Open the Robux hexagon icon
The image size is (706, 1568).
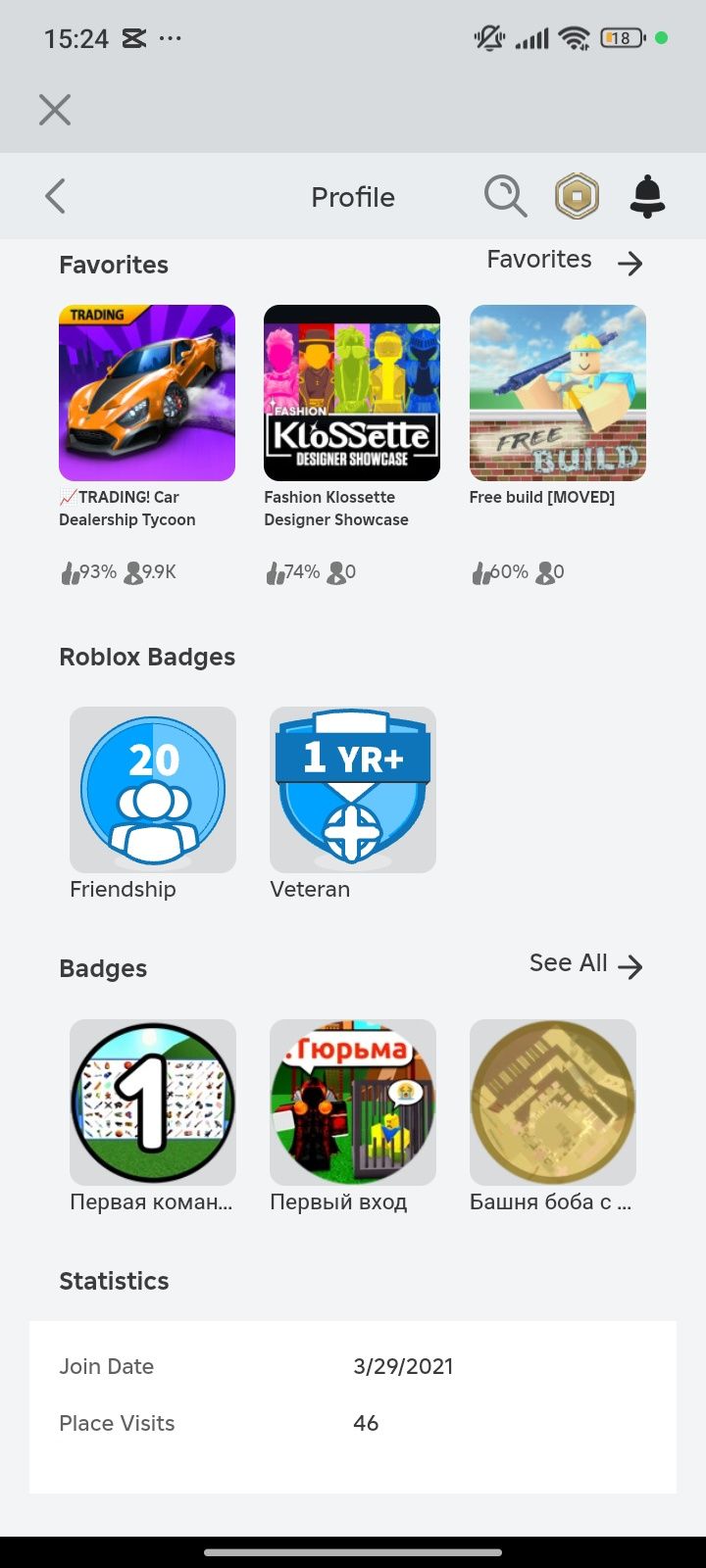pyautogui.click(x=577, y=196)
